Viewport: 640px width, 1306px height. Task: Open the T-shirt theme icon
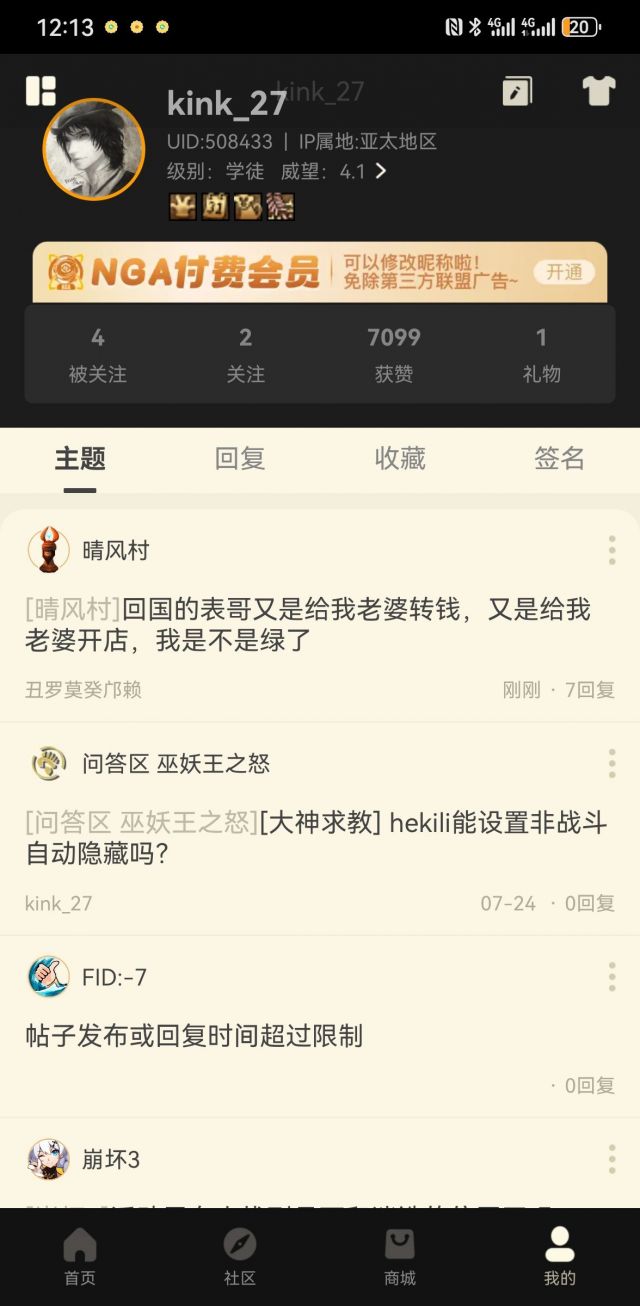coord(599,91)
